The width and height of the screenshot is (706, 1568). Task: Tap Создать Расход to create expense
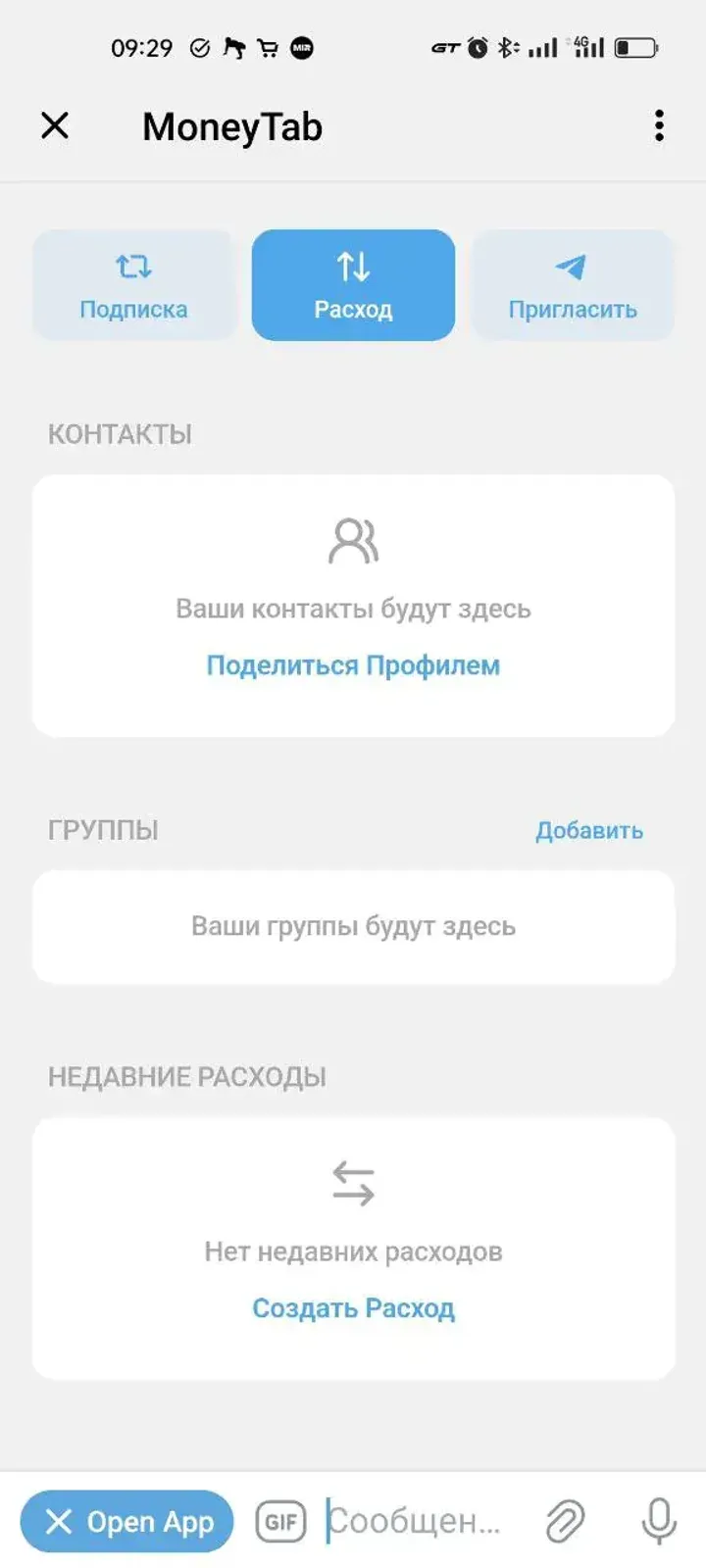[x=353, y=1307]
